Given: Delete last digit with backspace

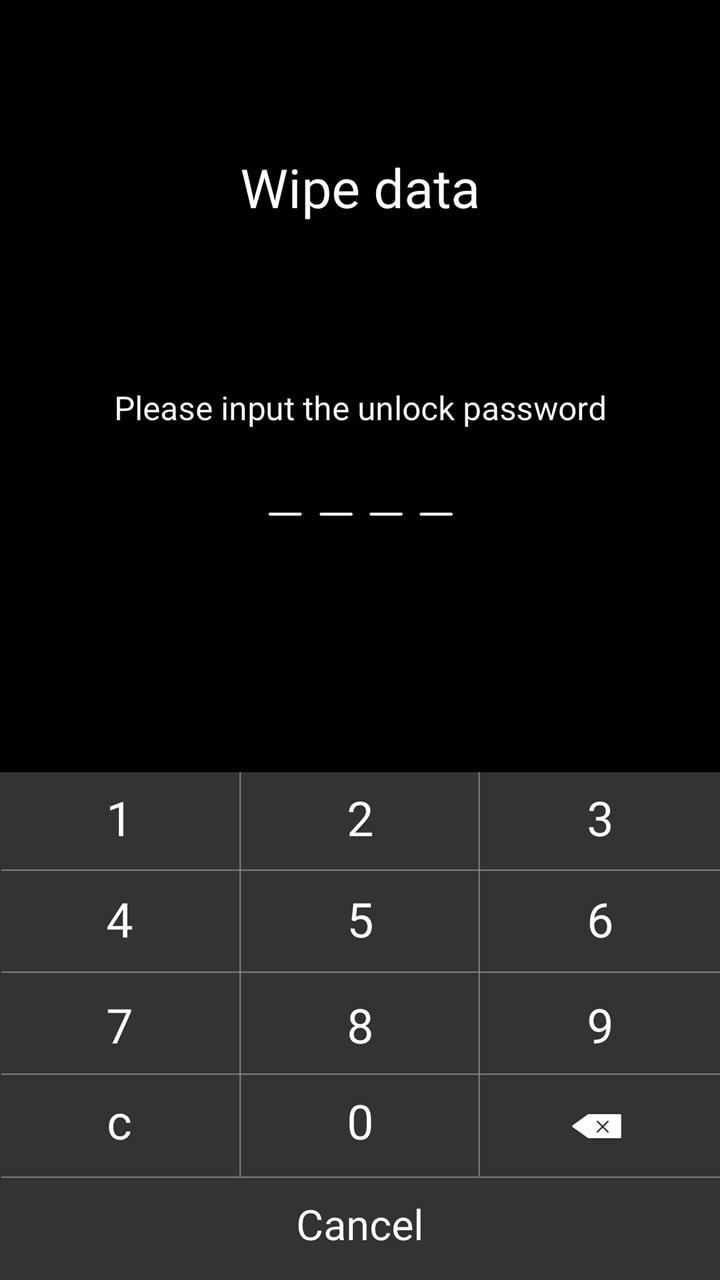Looking at the screenshot, I should pyautogui.click(x=600, y=1126).
